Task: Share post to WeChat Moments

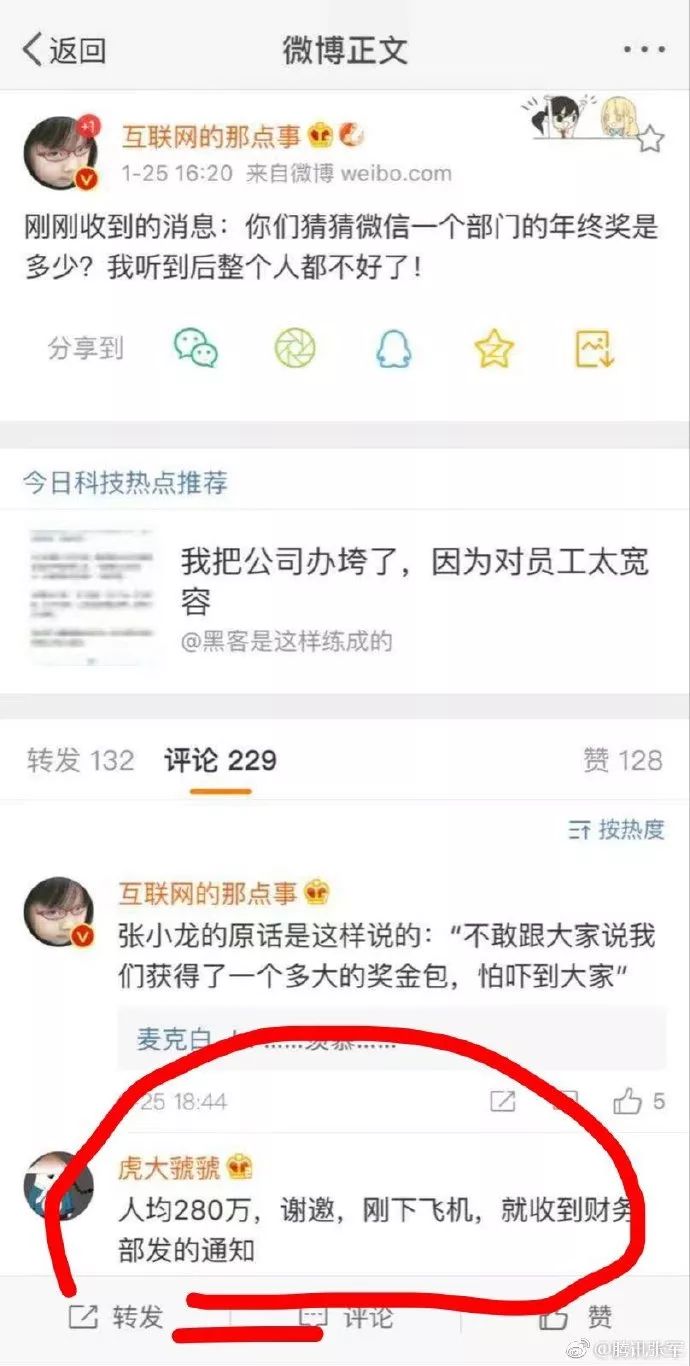Action: click(x=295, y=347)
